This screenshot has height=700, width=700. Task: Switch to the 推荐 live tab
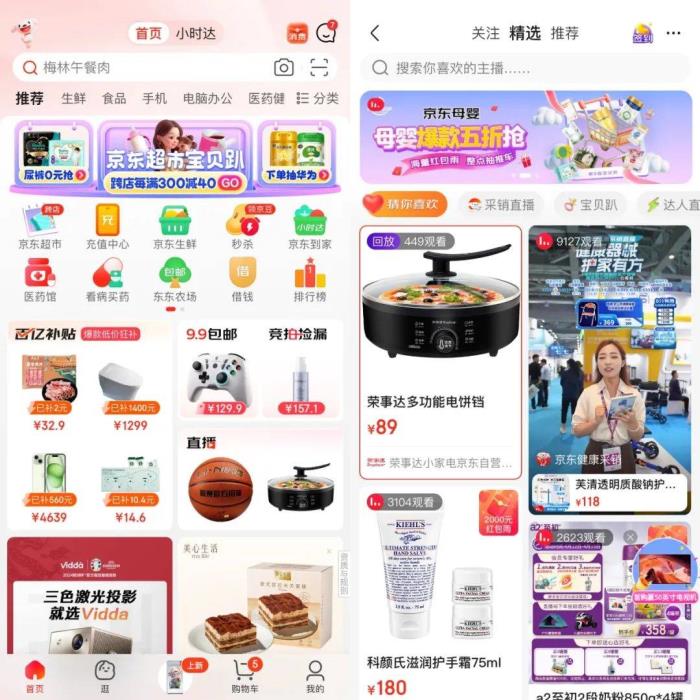click(564, 33)
